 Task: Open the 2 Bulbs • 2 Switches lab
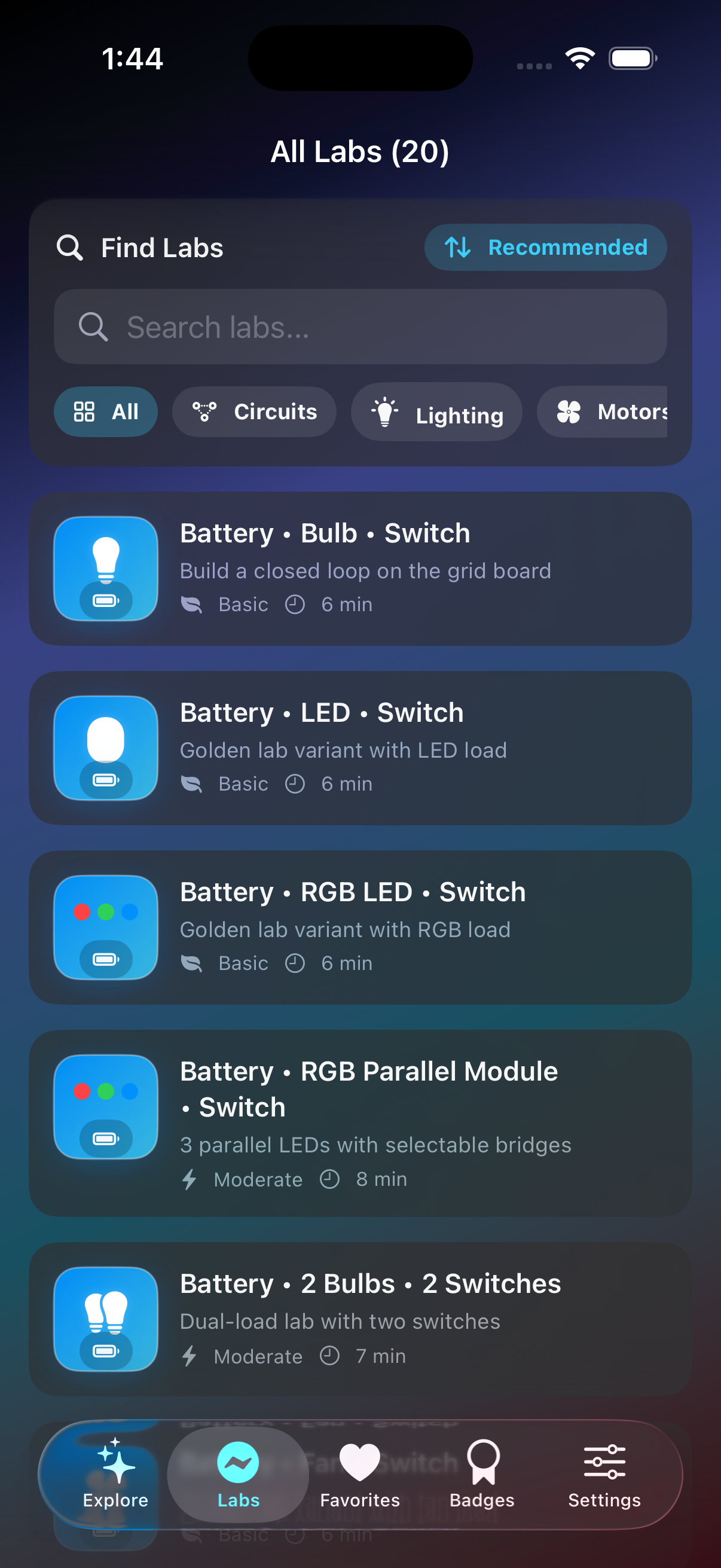coord(360,1319)
